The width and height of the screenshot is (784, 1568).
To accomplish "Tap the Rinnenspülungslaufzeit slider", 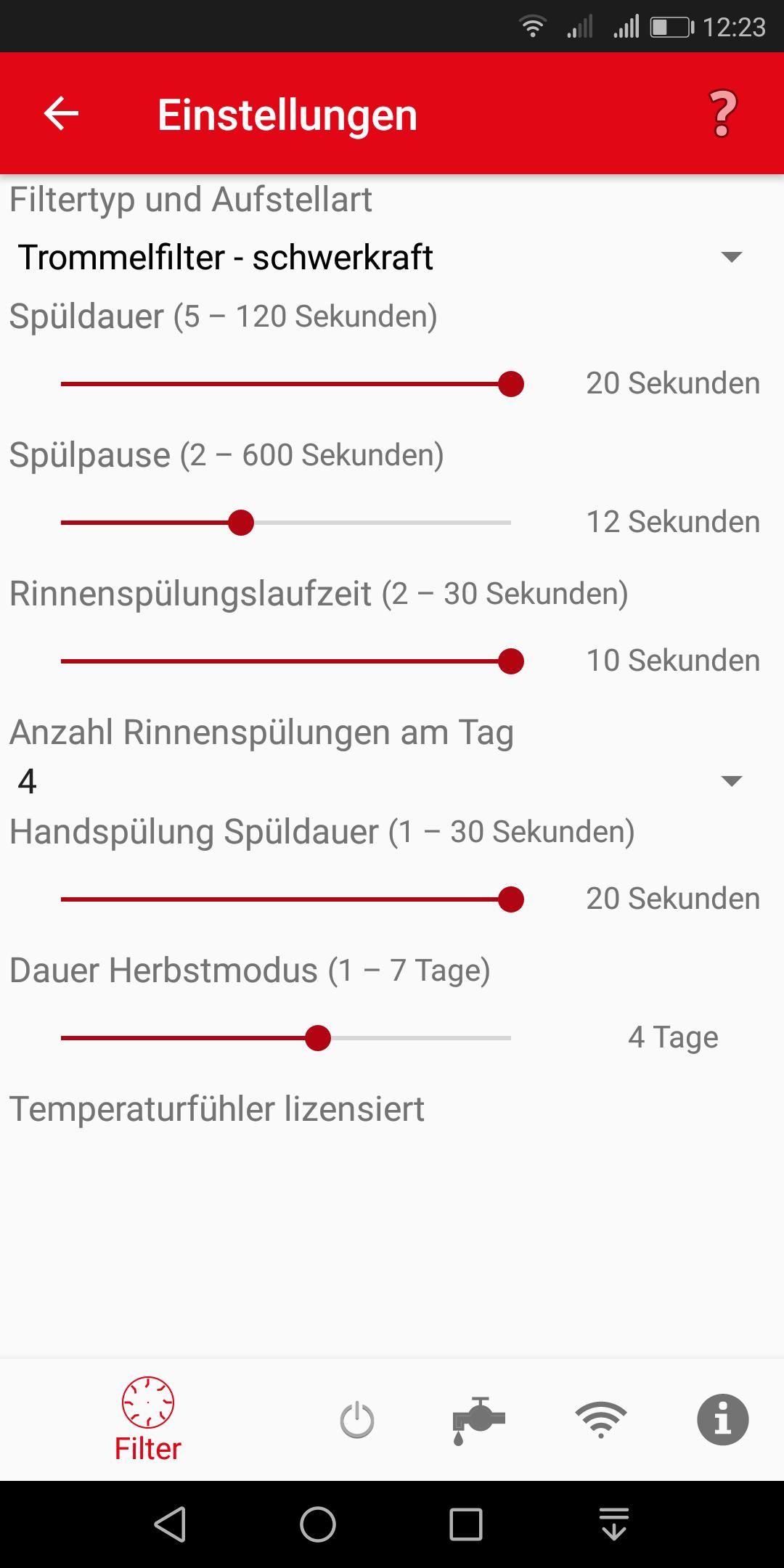I will pos(286,661).
